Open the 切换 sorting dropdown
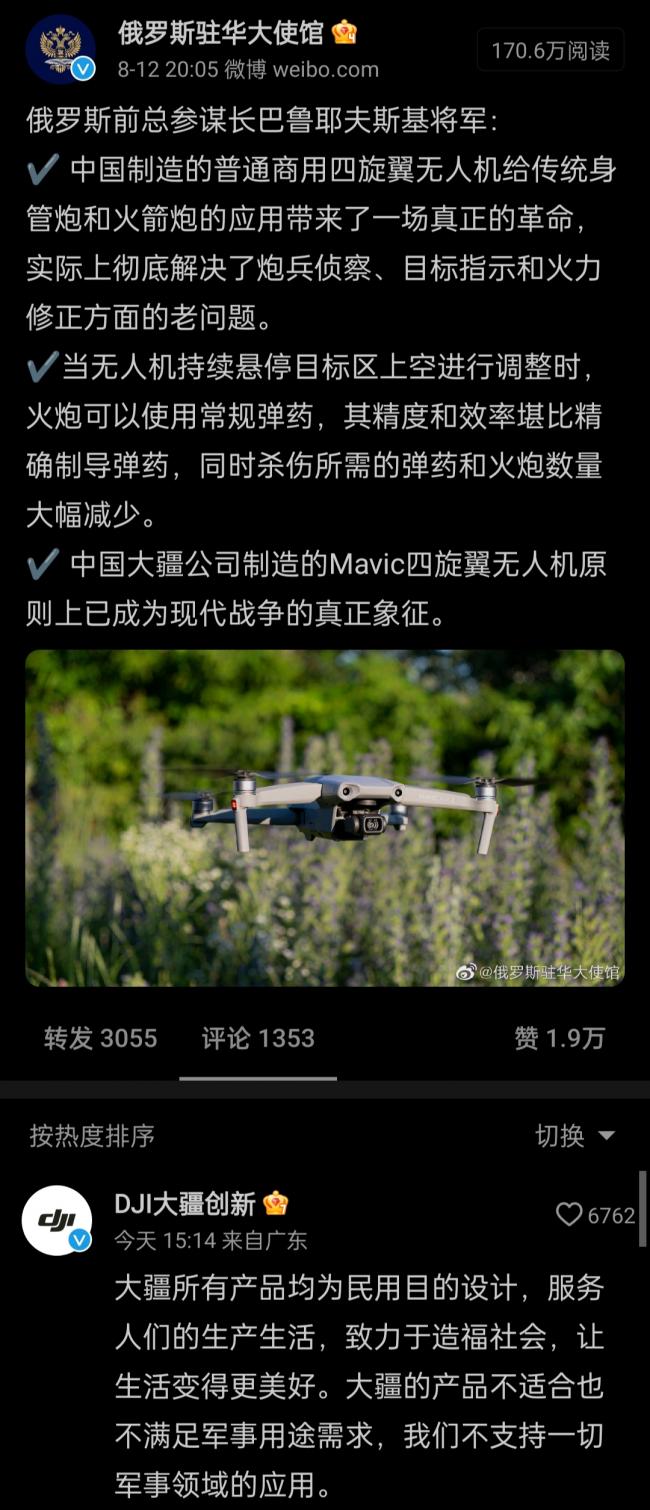The height and width of the screenshot is (1510, 650). pyautogui.click(x=575, y=1136)
